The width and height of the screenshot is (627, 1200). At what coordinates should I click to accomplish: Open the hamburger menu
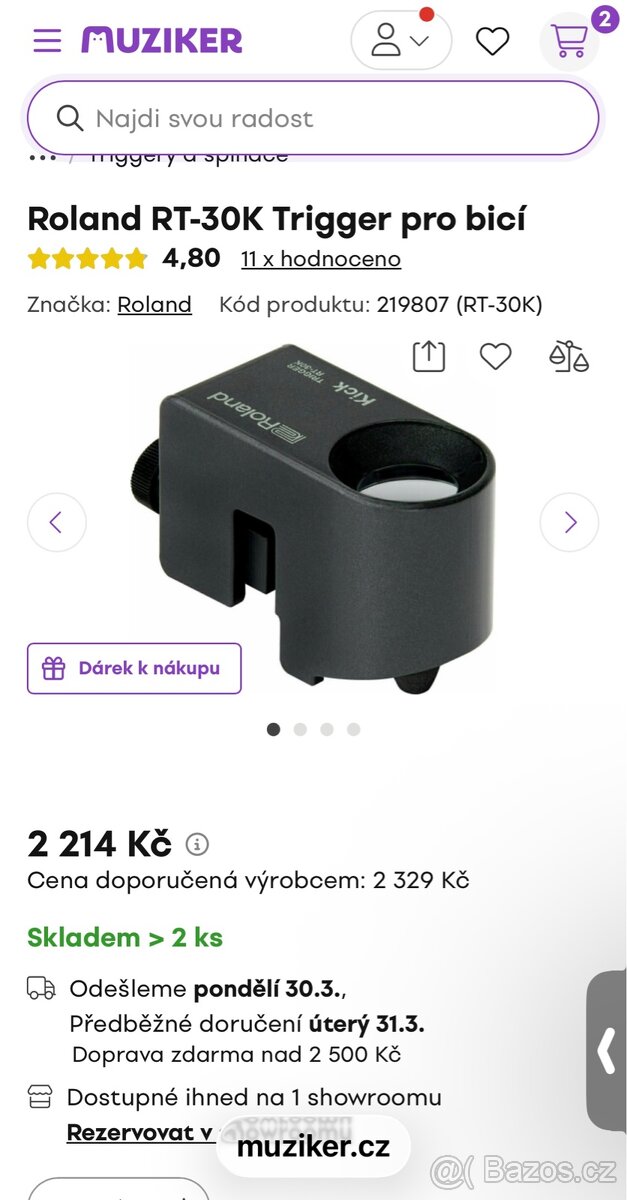tap(47, 41)
